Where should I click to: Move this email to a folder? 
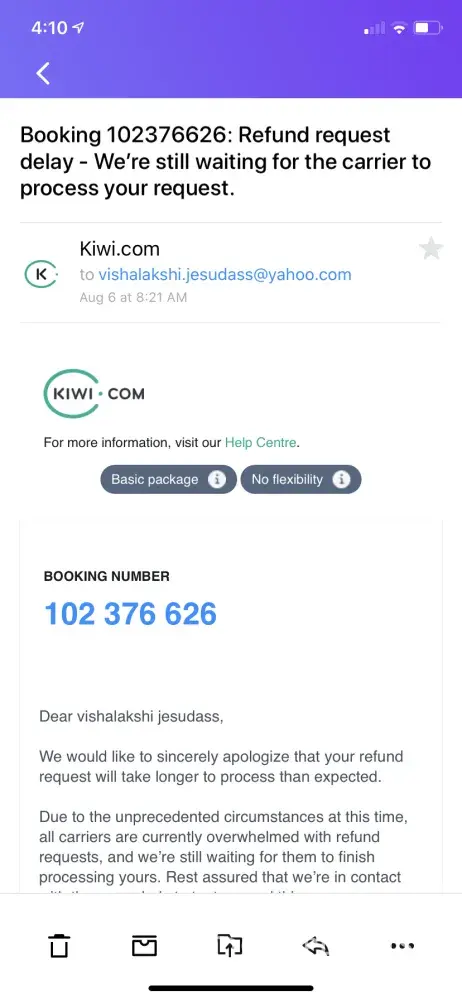click(229, 945)
